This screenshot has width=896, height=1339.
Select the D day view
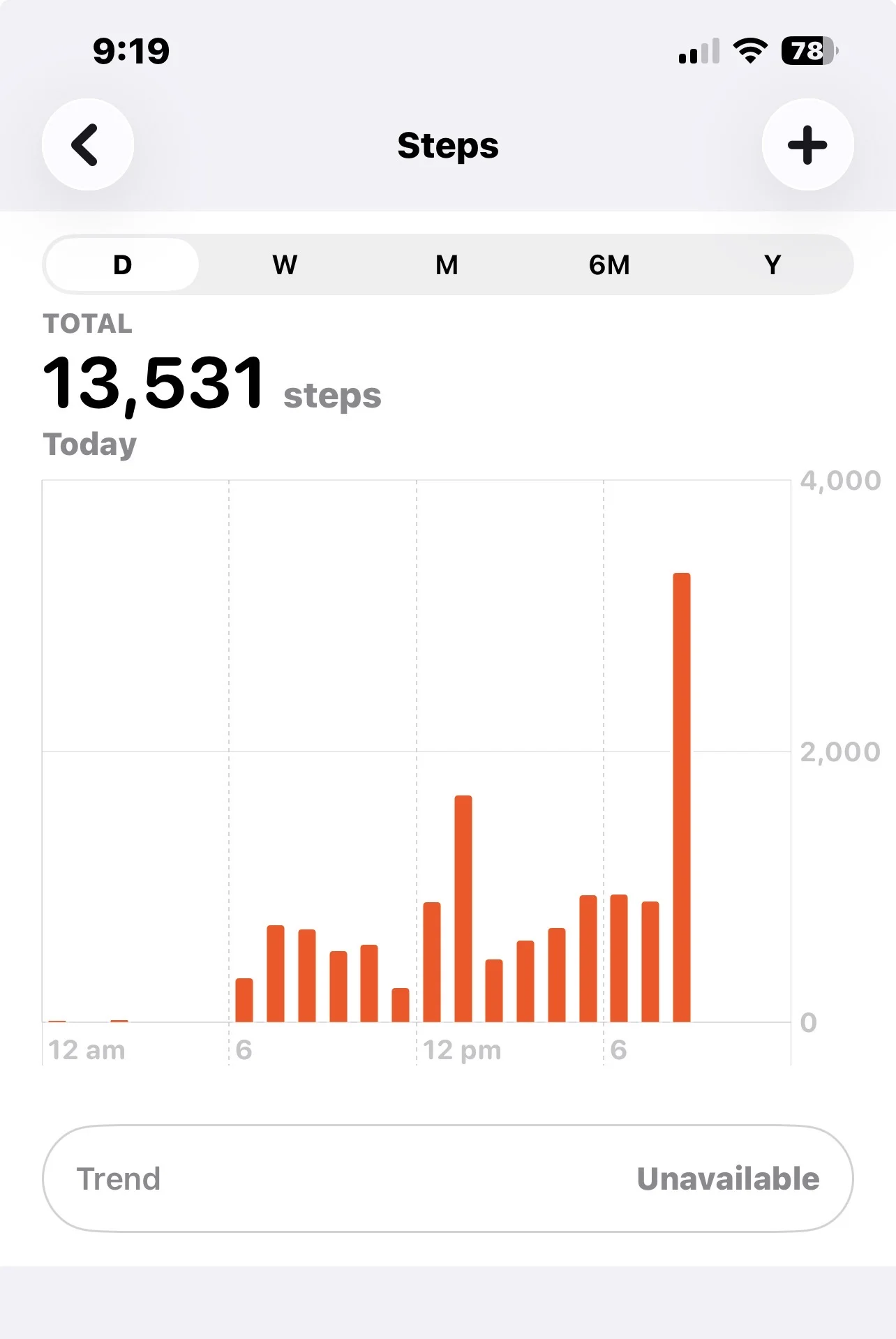122,264
